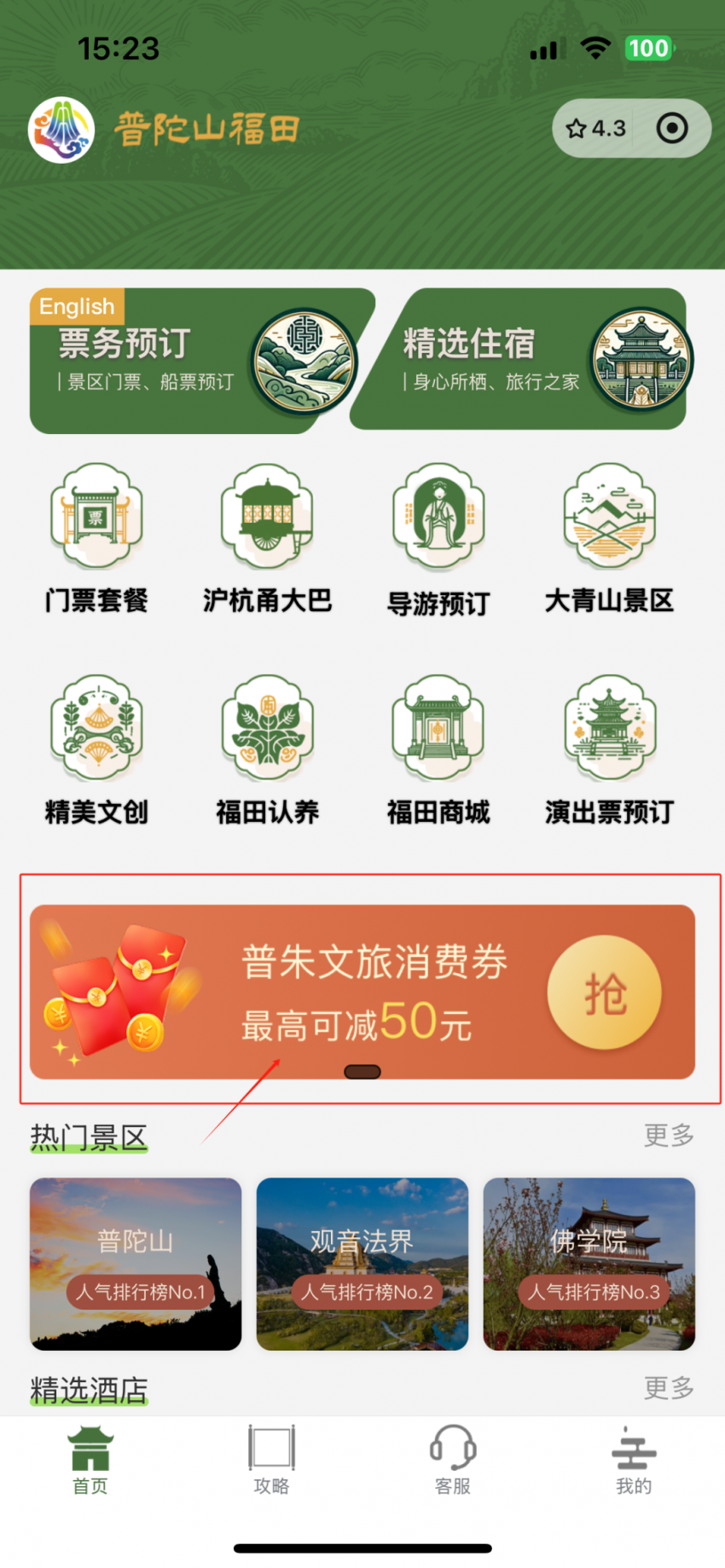This screenshot has width=725, height=1568.
Task: Switch to 客服 customer service tab
Action: coord(453,1460)
